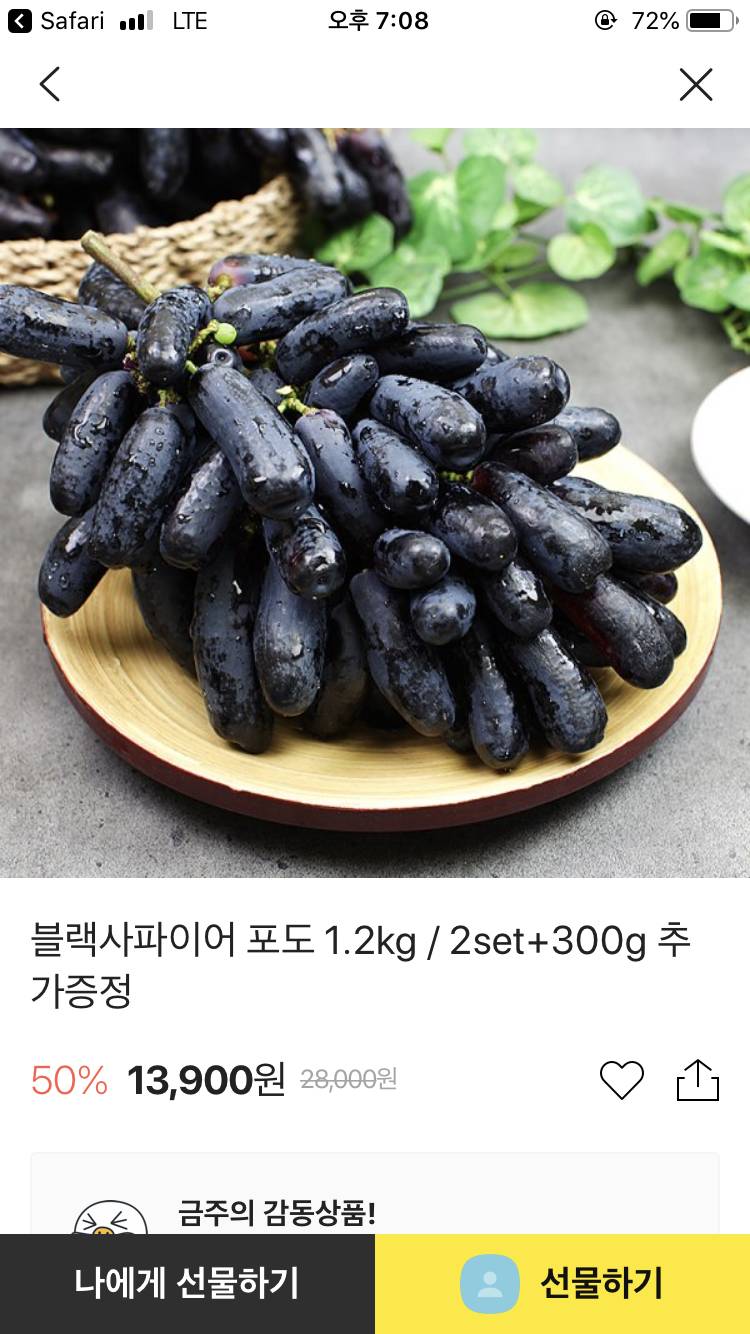Expand the 금주의 감동상품 banner section
750x1334 pixels.
coord(375,1211)
